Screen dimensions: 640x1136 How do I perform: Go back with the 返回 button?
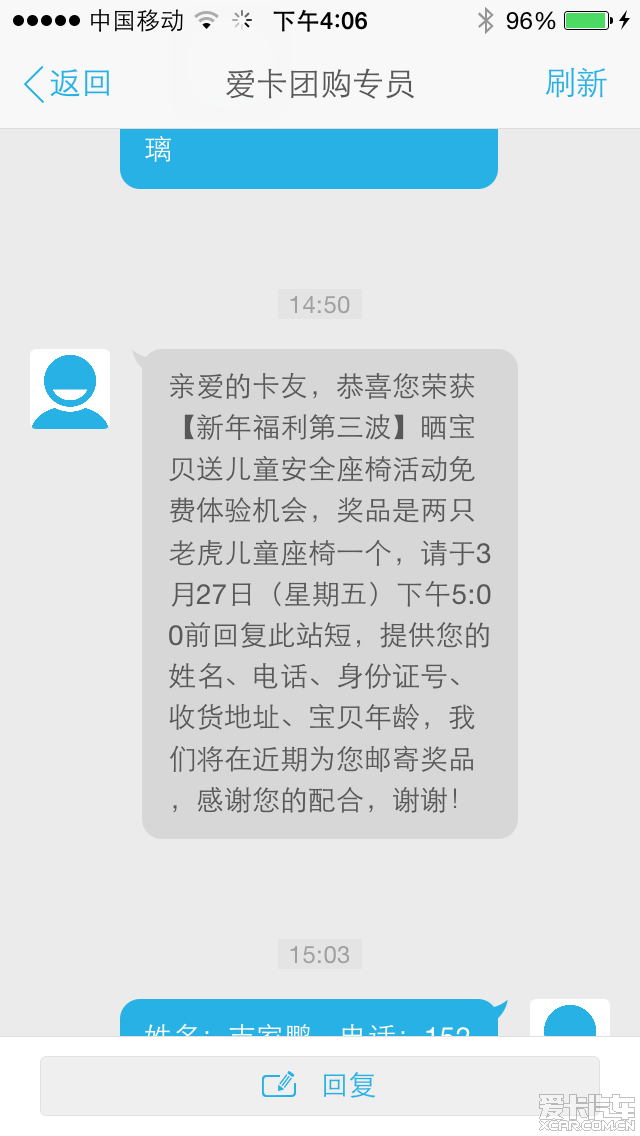pos(66,84)
